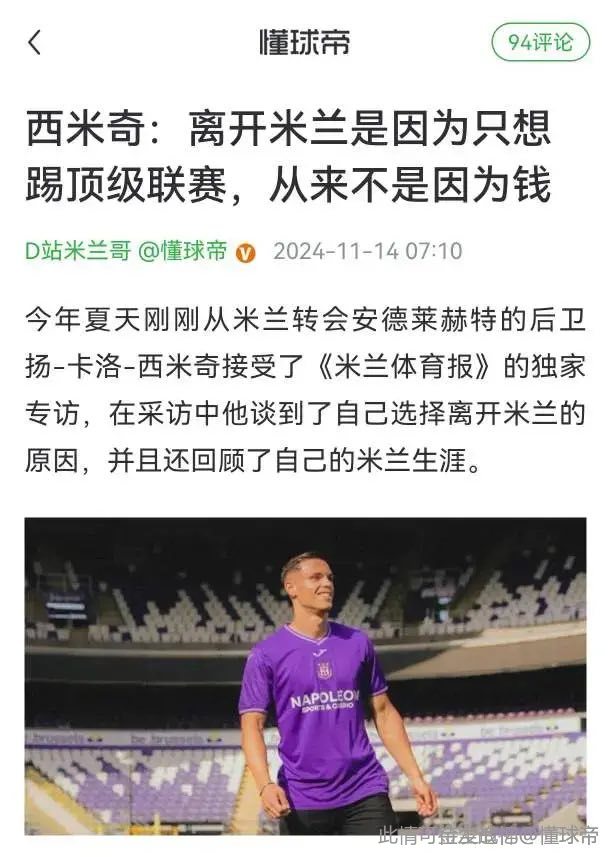Open the 94评论 comments button

(x=540, y=42)
